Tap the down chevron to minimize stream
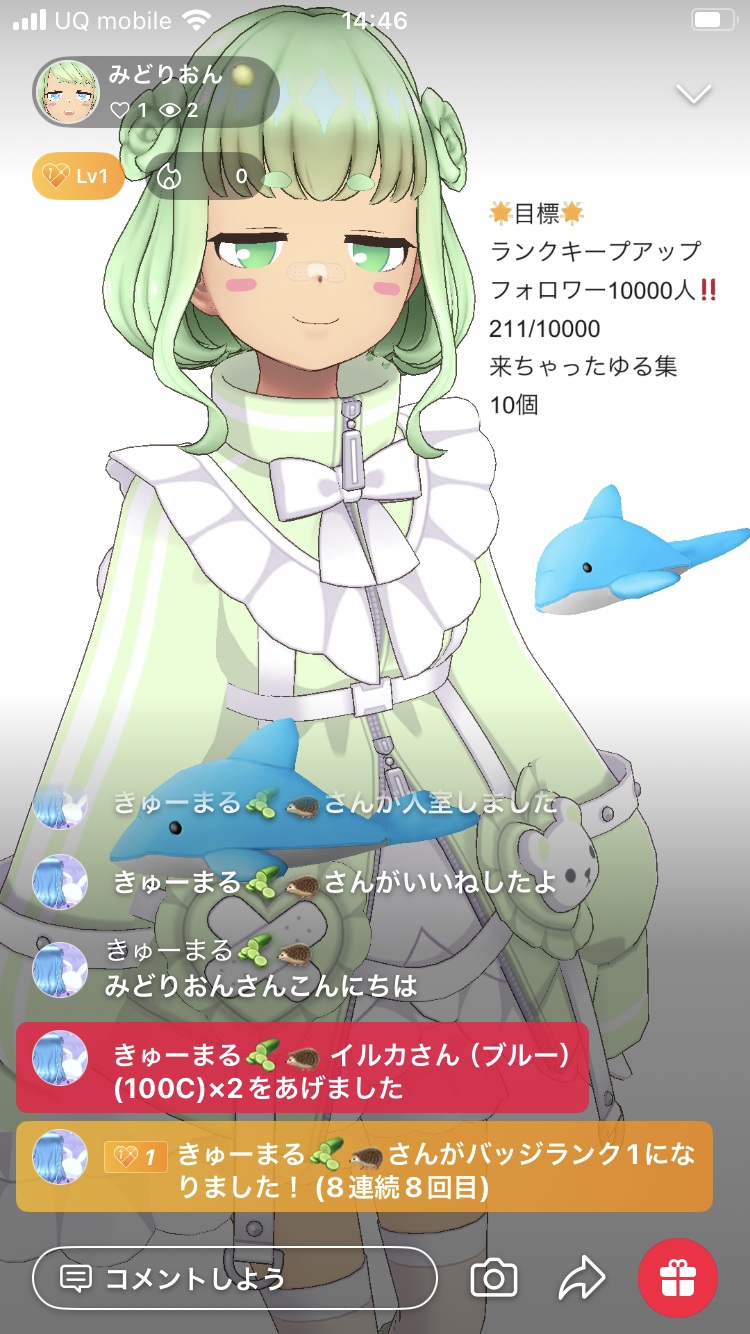This screenshot has width=750, height=1334. [x=693, y=94]
